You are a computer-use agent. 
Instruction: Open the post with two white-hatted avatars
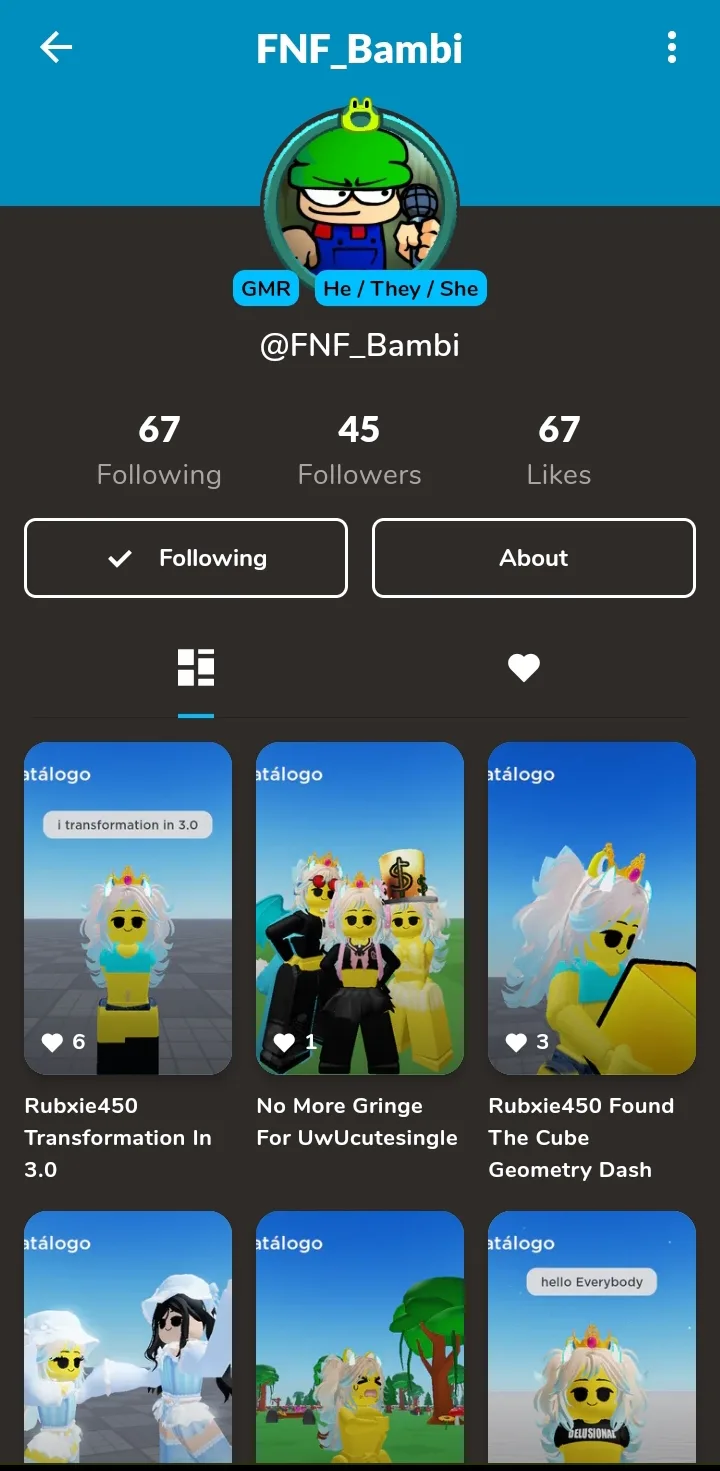(128, 1337)
